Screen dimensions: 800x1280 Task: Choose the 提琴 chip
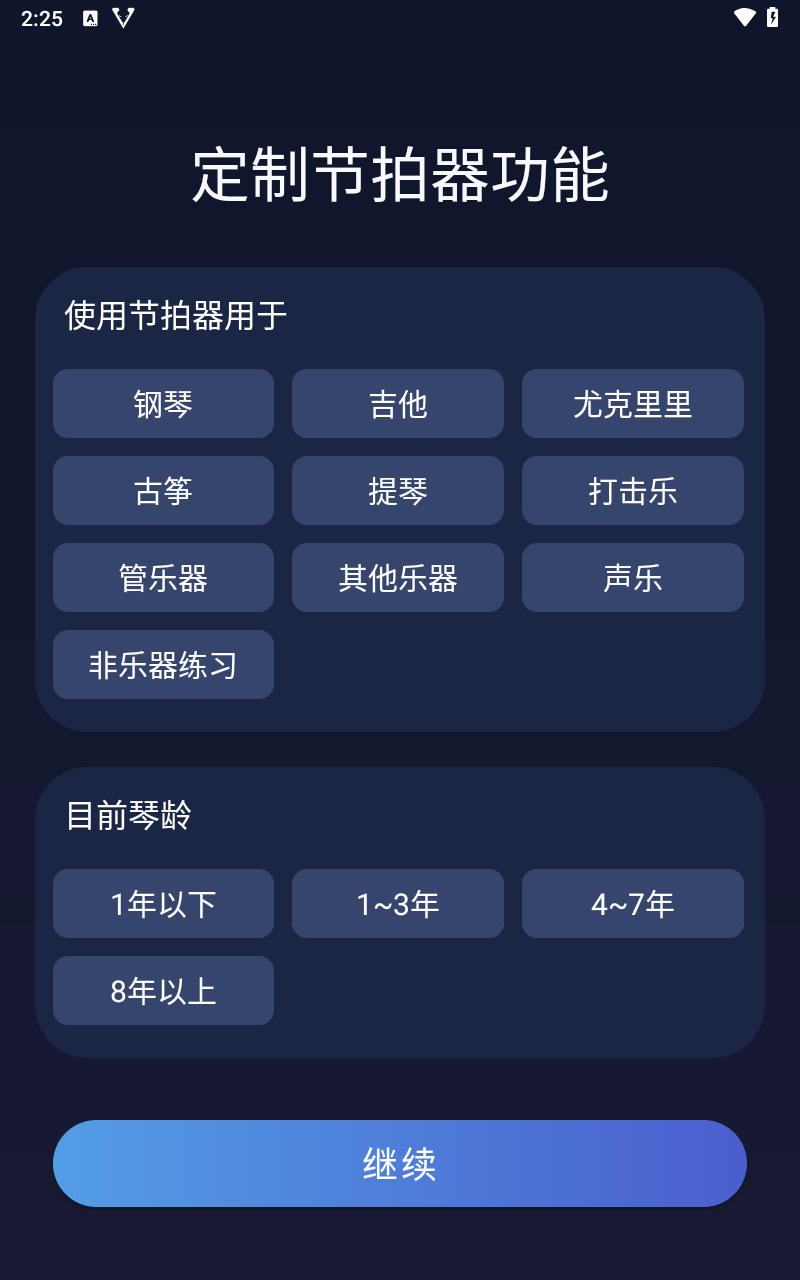398,491
